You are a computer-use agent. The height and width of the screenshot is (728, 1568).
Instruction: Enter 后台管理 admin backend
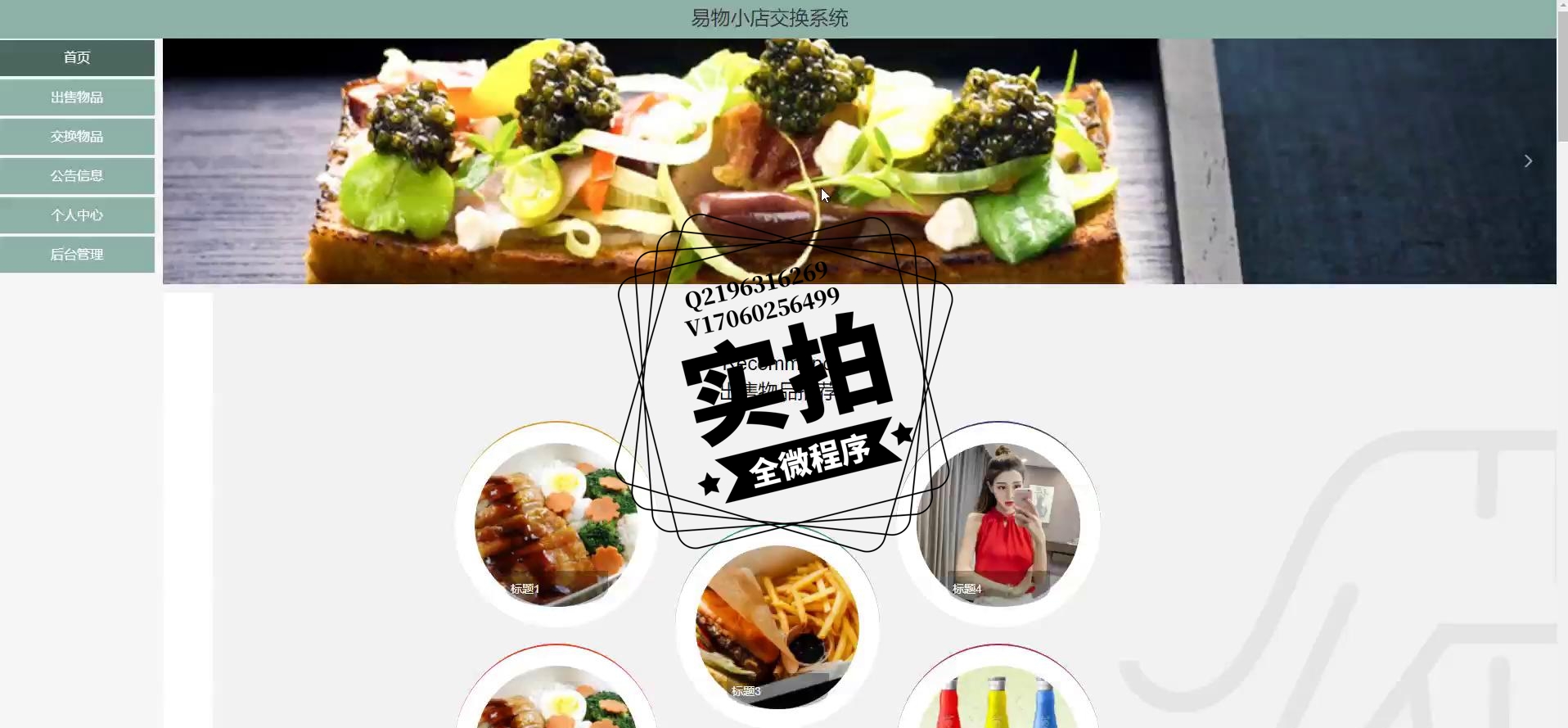click(x=77, y=255)
